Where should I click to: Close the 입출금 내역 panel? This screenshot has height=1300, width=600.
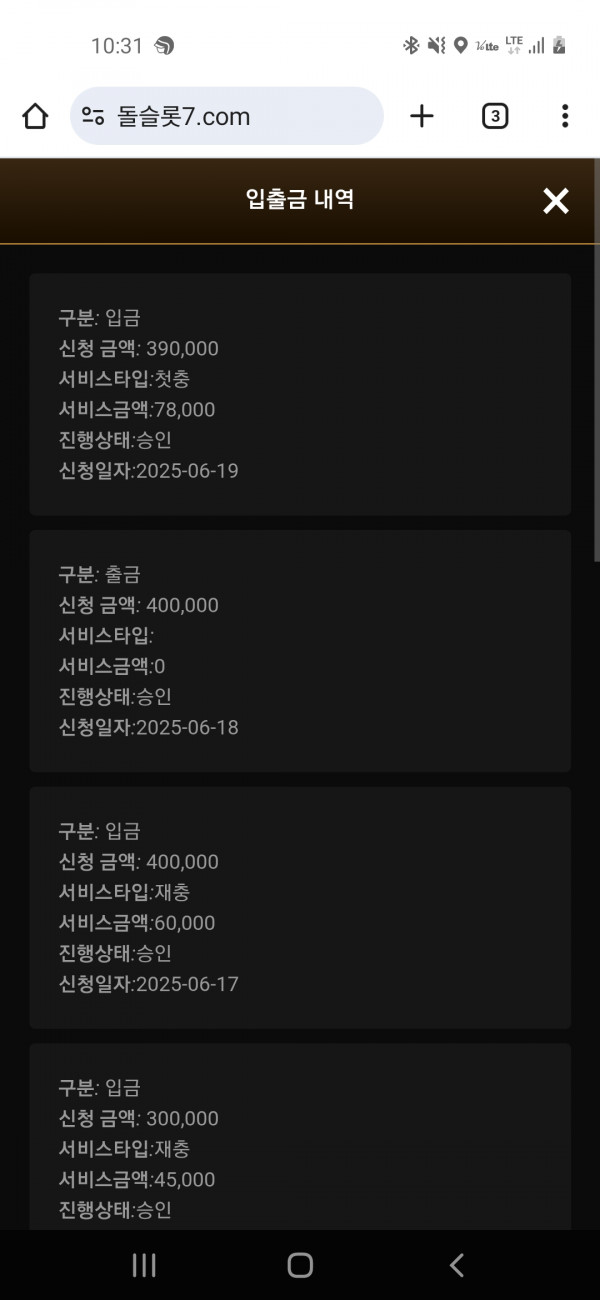pyautogui.click(x=556, y=201)
